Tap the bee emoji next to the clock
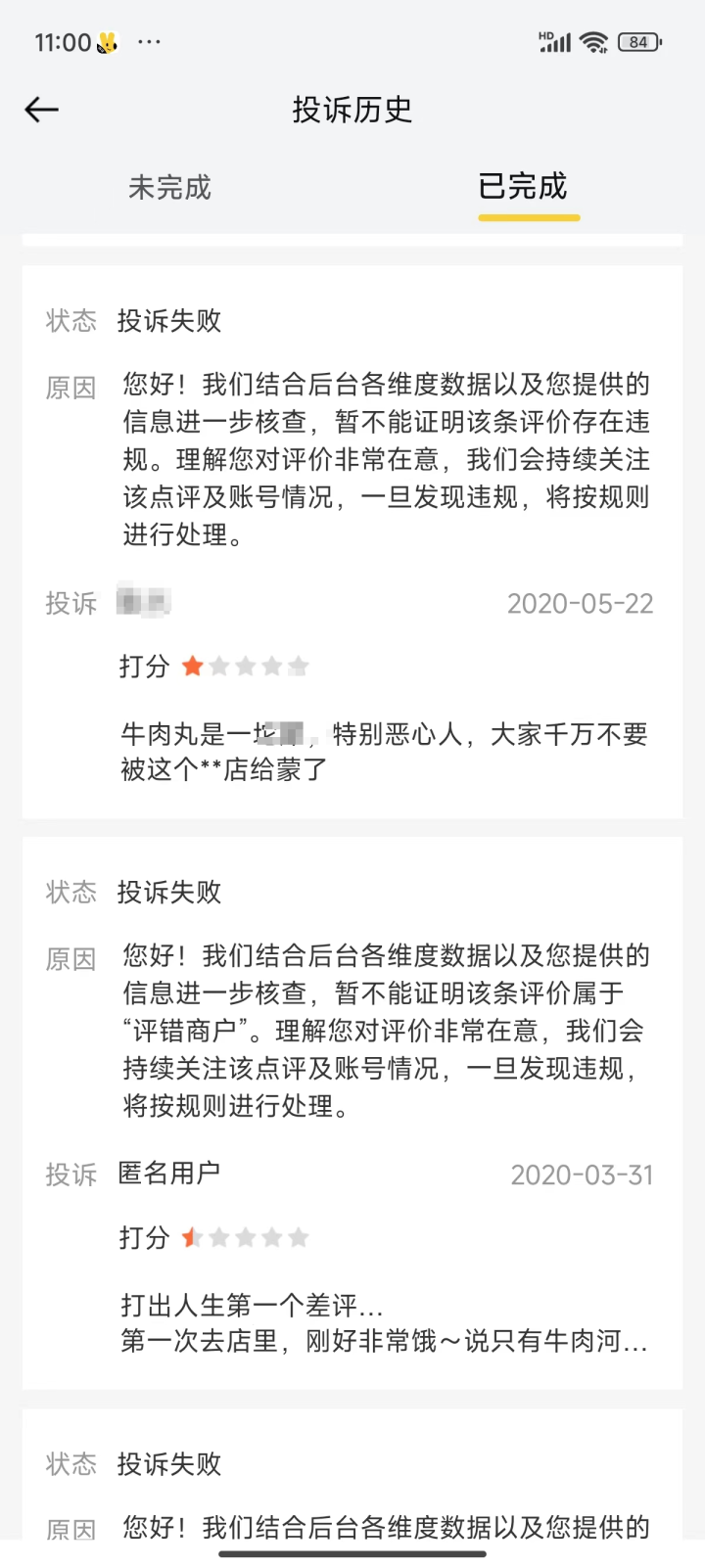The width and height of the screenshot is (705, 1568). [x=105, y=41]
